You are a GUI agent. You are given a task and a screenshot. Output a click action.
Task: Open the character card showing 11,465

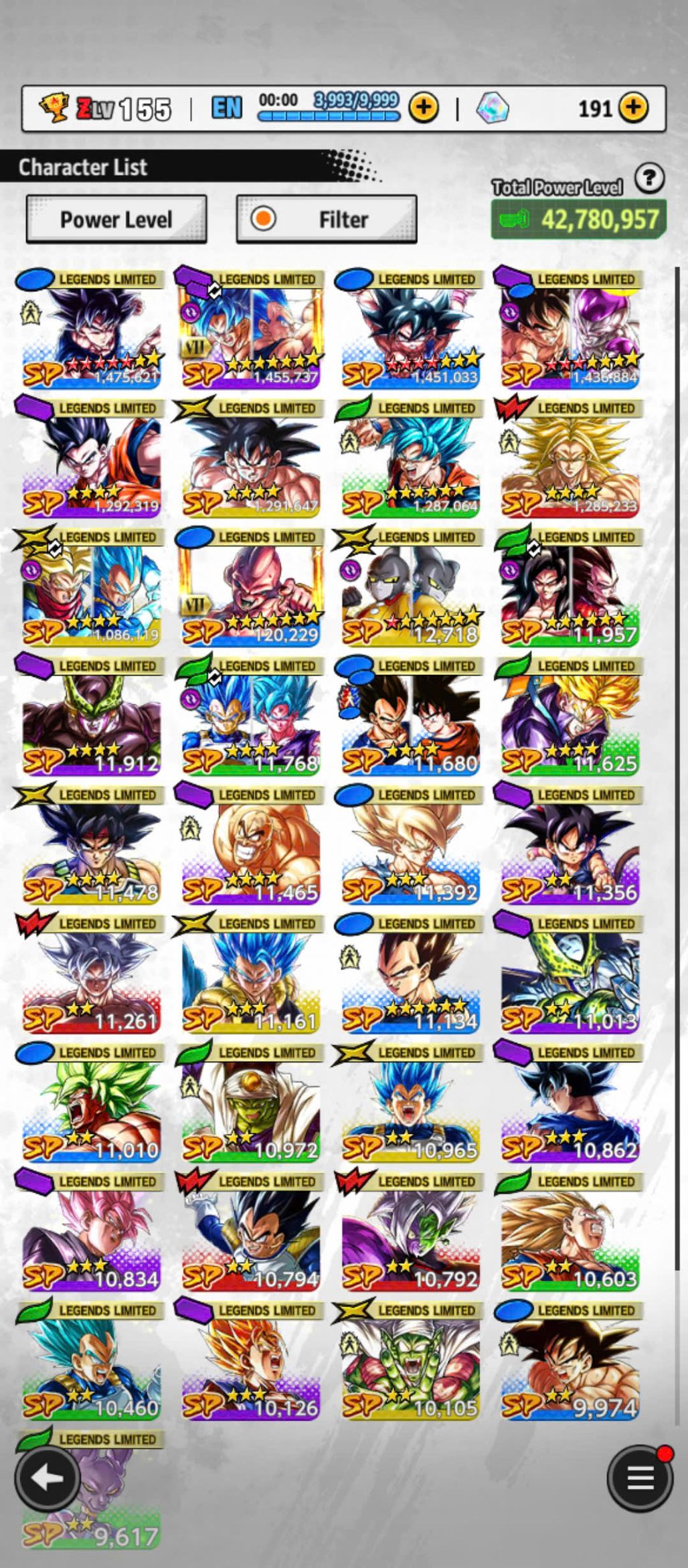point(251,848)
